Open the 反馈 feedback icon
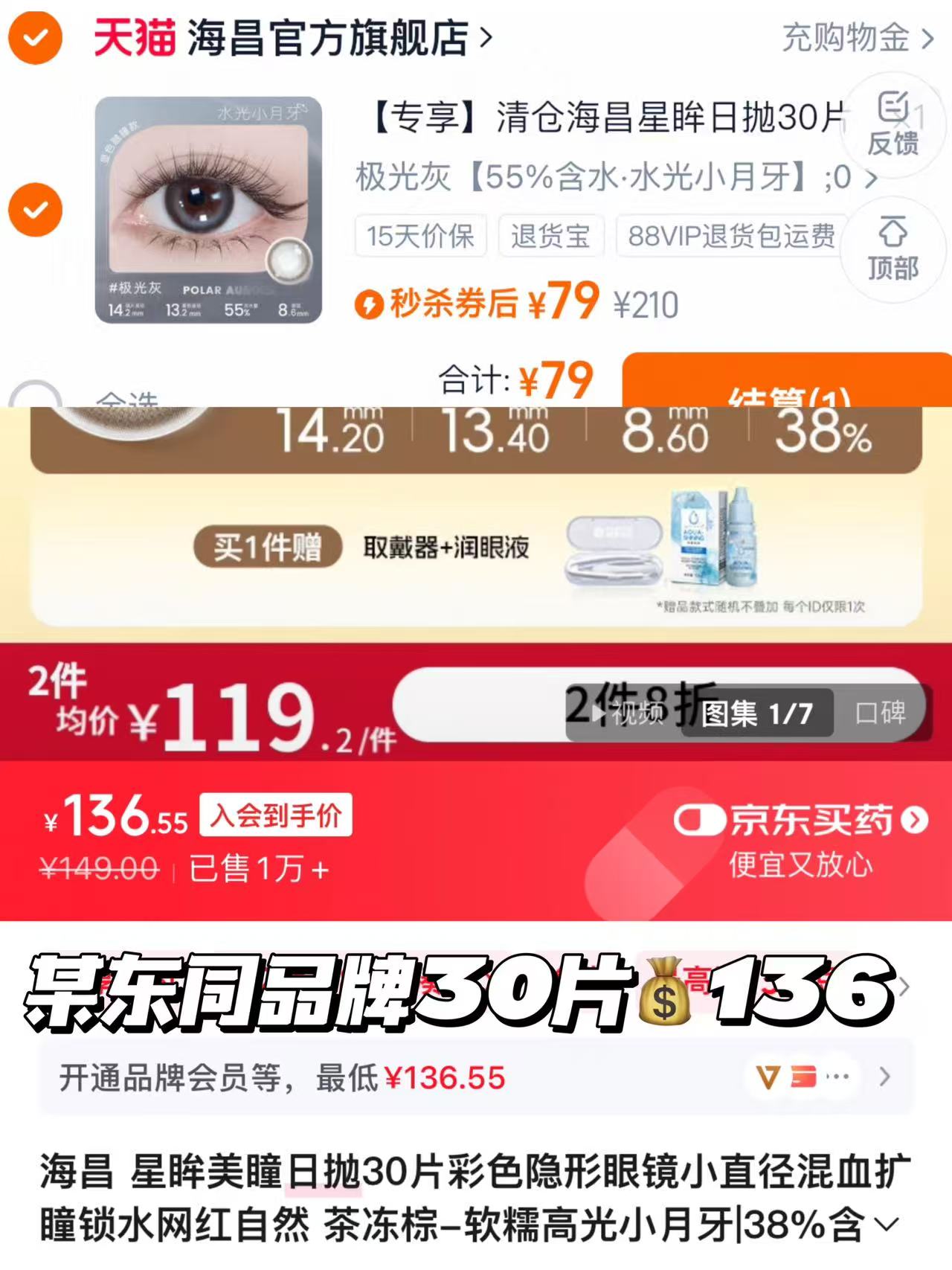This screenshot has height=1270, width=952. point(891,125)
